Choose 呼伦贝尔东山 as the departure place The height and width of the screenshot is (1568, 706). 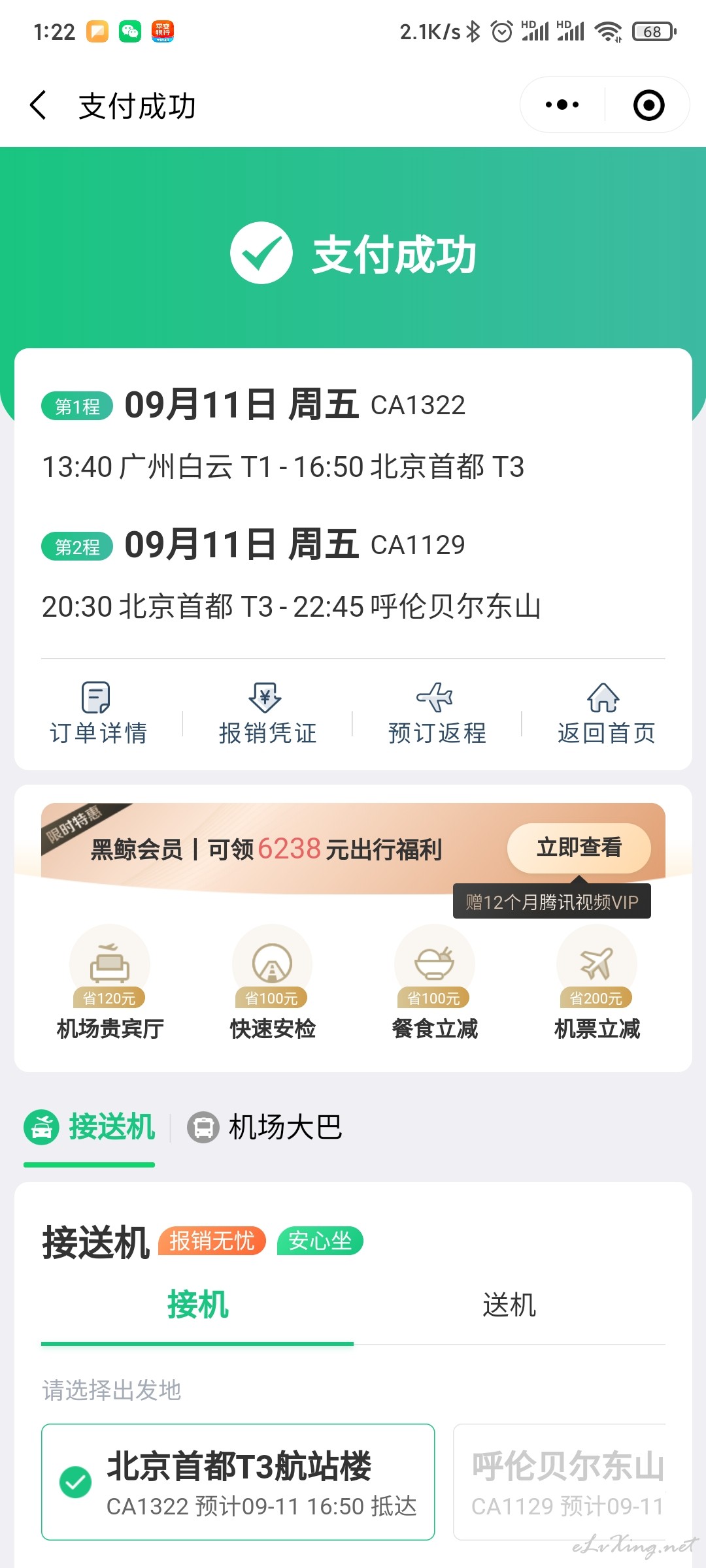[560, 1482]
